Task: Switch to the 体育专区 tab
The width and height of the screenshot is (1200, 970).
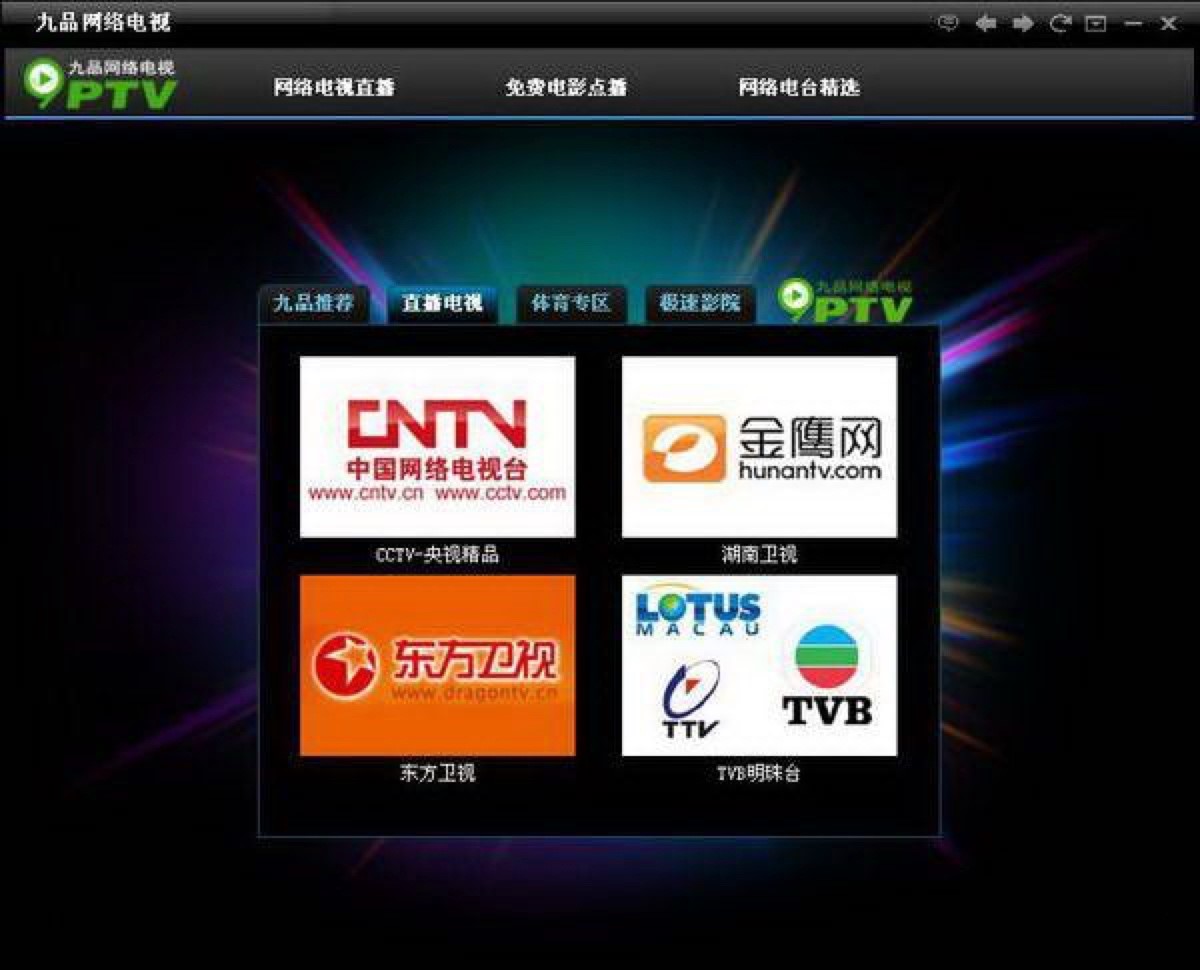Action: click(571, 304)
